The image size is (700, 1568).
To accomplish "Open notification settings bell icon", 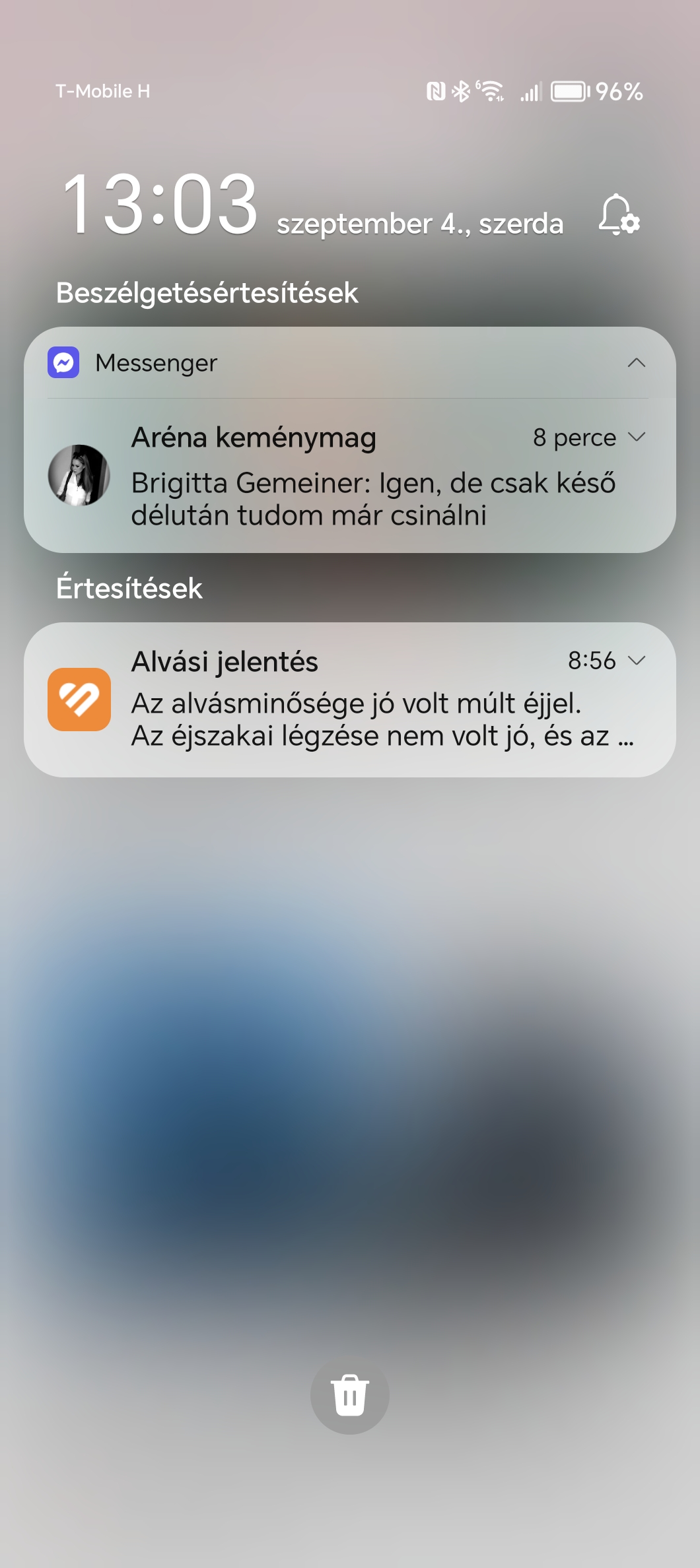I will pos(619,214).
